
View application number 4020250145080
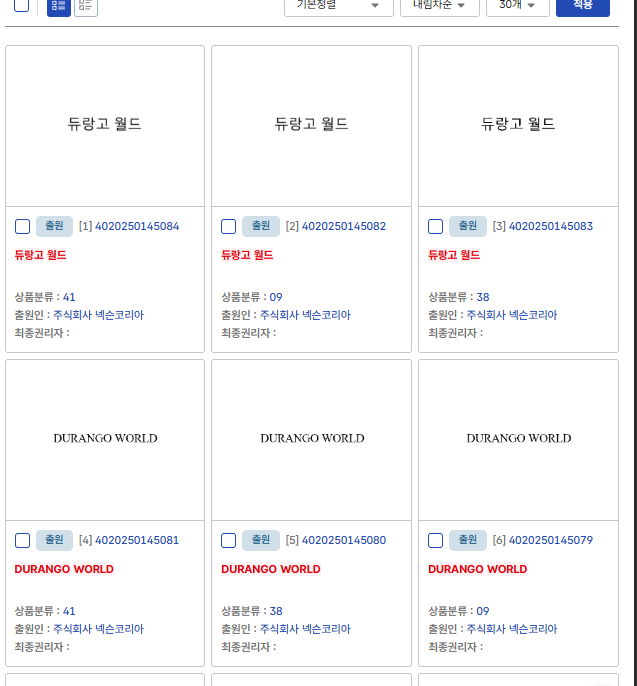pos(344,540)
